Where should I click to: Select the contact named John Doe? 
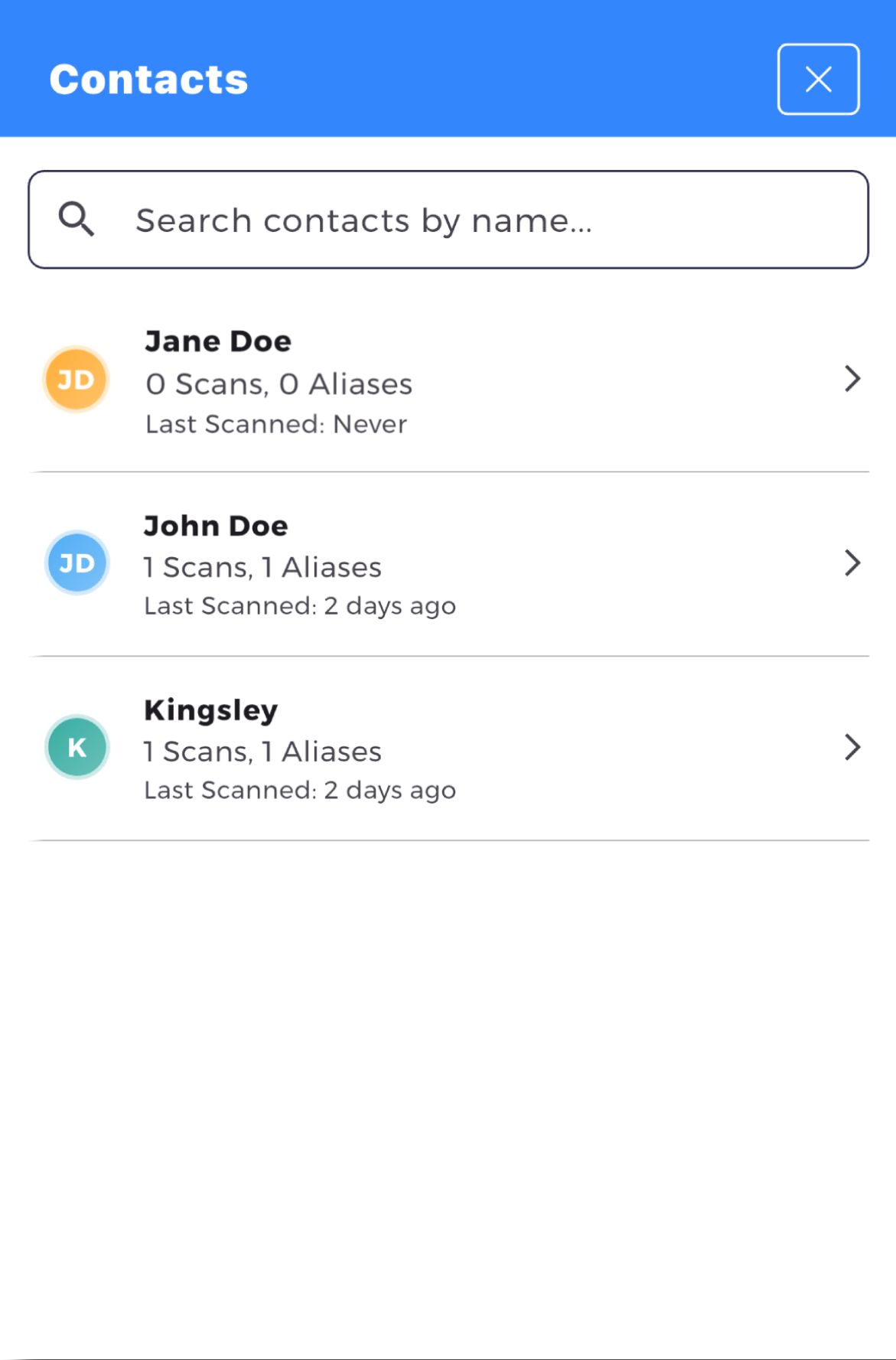[215, 526]
